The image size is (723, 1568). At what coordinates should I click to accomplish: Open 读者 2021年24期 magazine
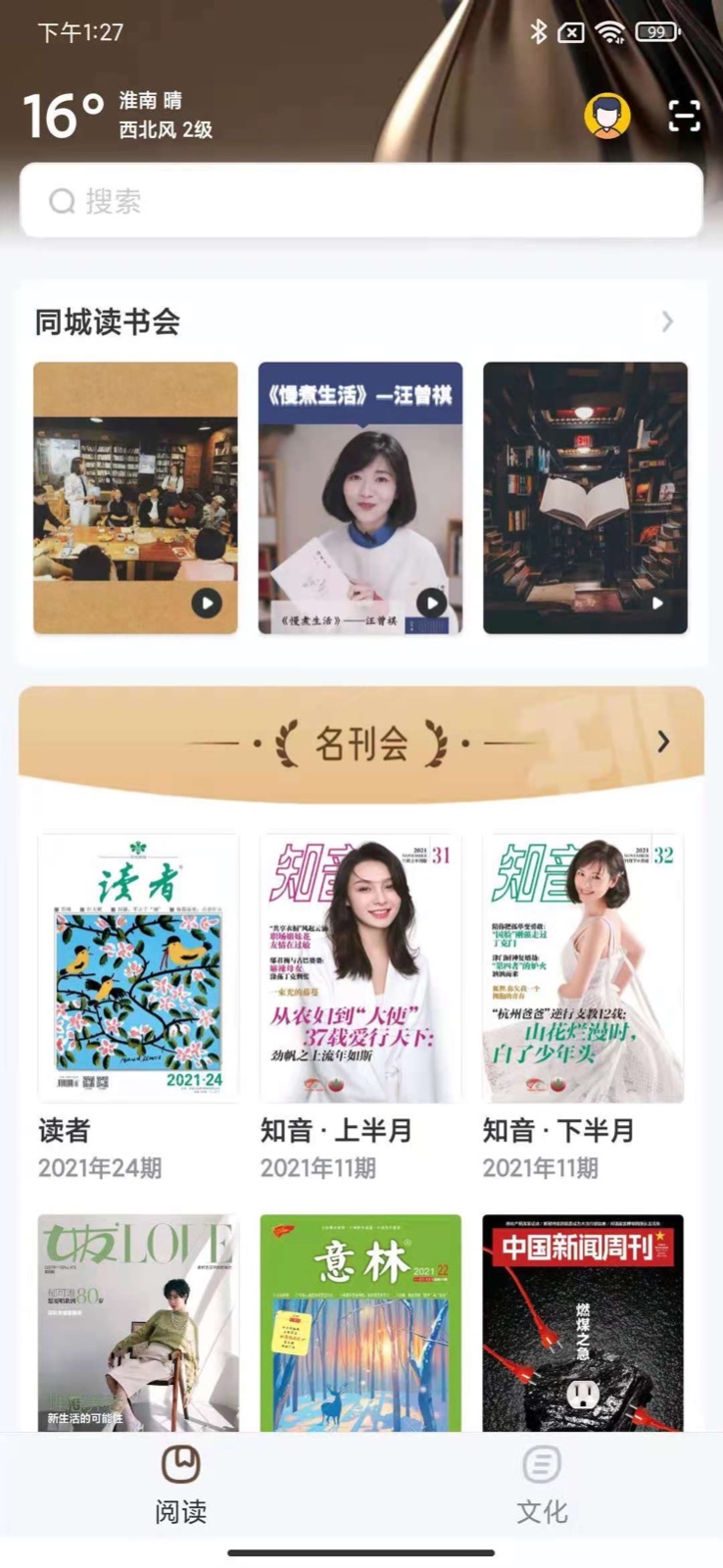point(137,968)
